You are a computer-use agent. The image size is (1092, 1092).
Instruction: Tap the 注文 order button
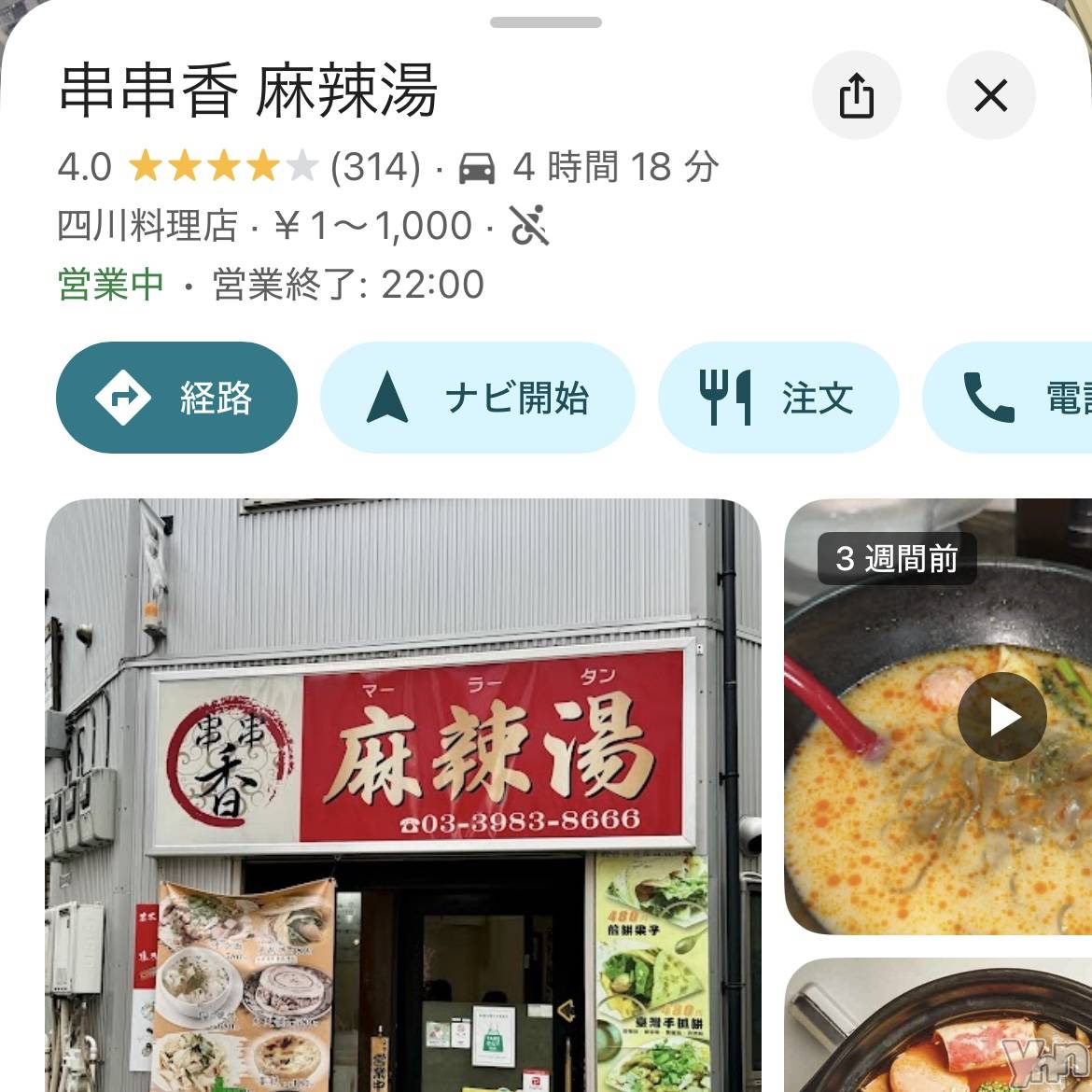778,399
